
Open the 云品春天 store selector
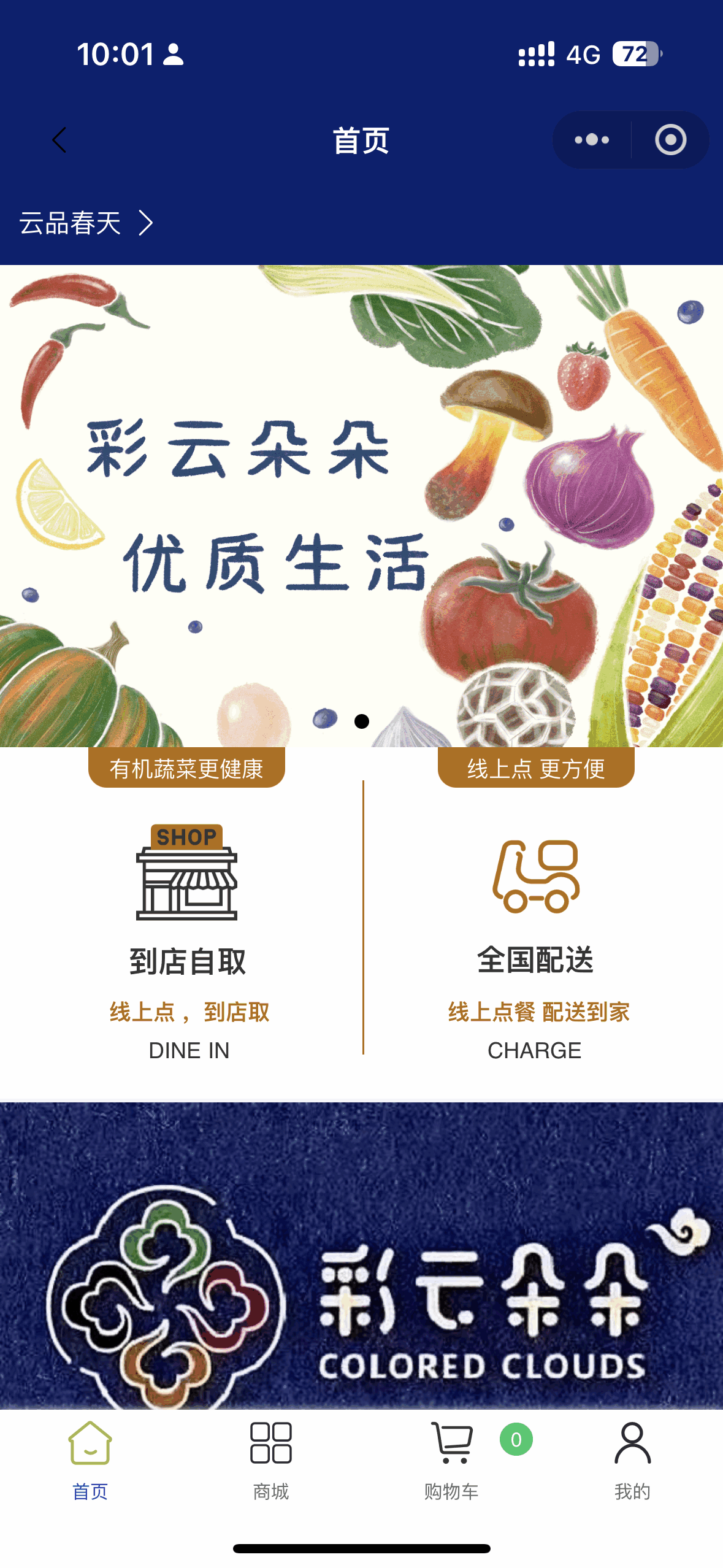click(x=86, y=223)
